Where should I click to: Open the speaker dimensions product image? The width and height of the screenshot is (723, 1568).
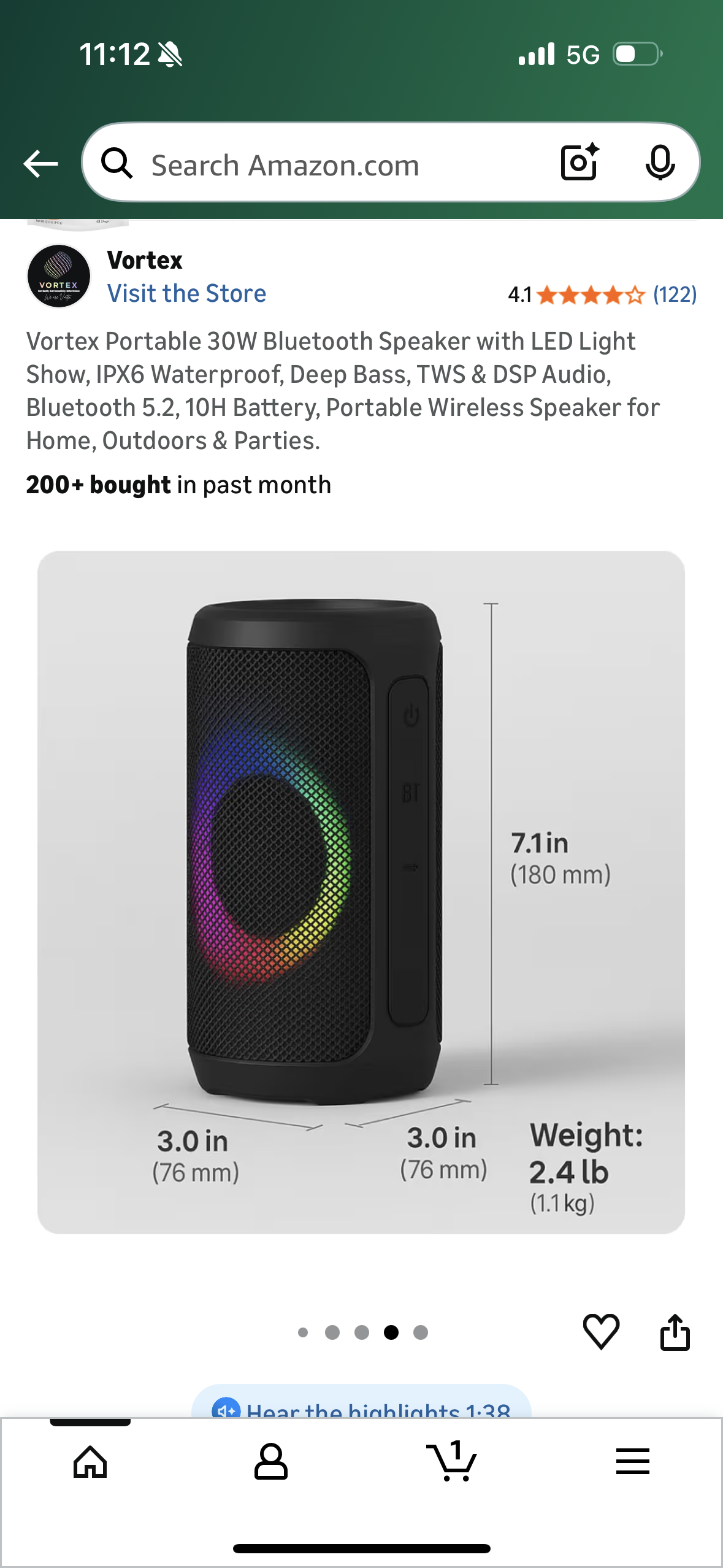click(361, 892)
